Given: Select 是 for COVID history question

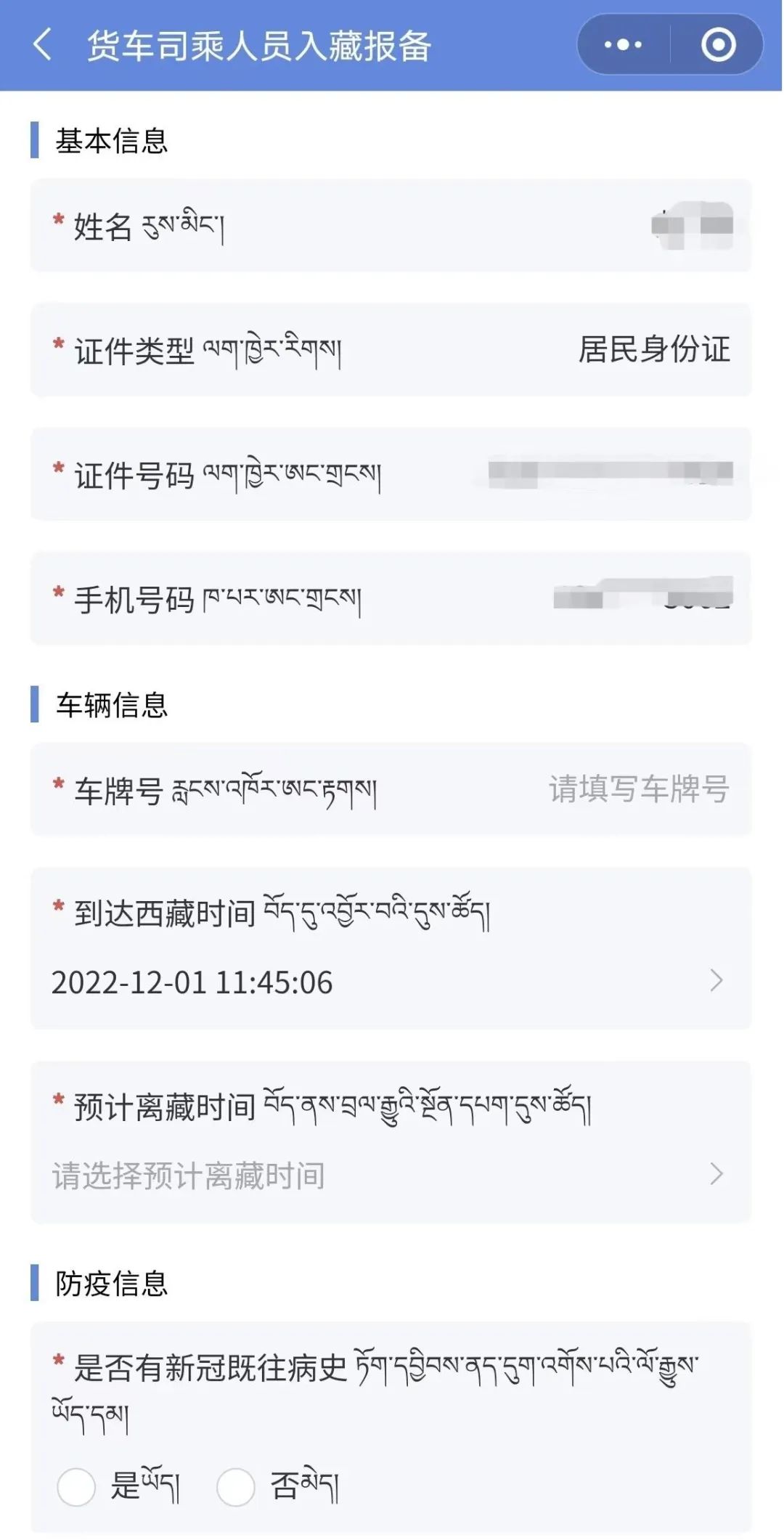Looking at the screenshot, I should 76,1486.
